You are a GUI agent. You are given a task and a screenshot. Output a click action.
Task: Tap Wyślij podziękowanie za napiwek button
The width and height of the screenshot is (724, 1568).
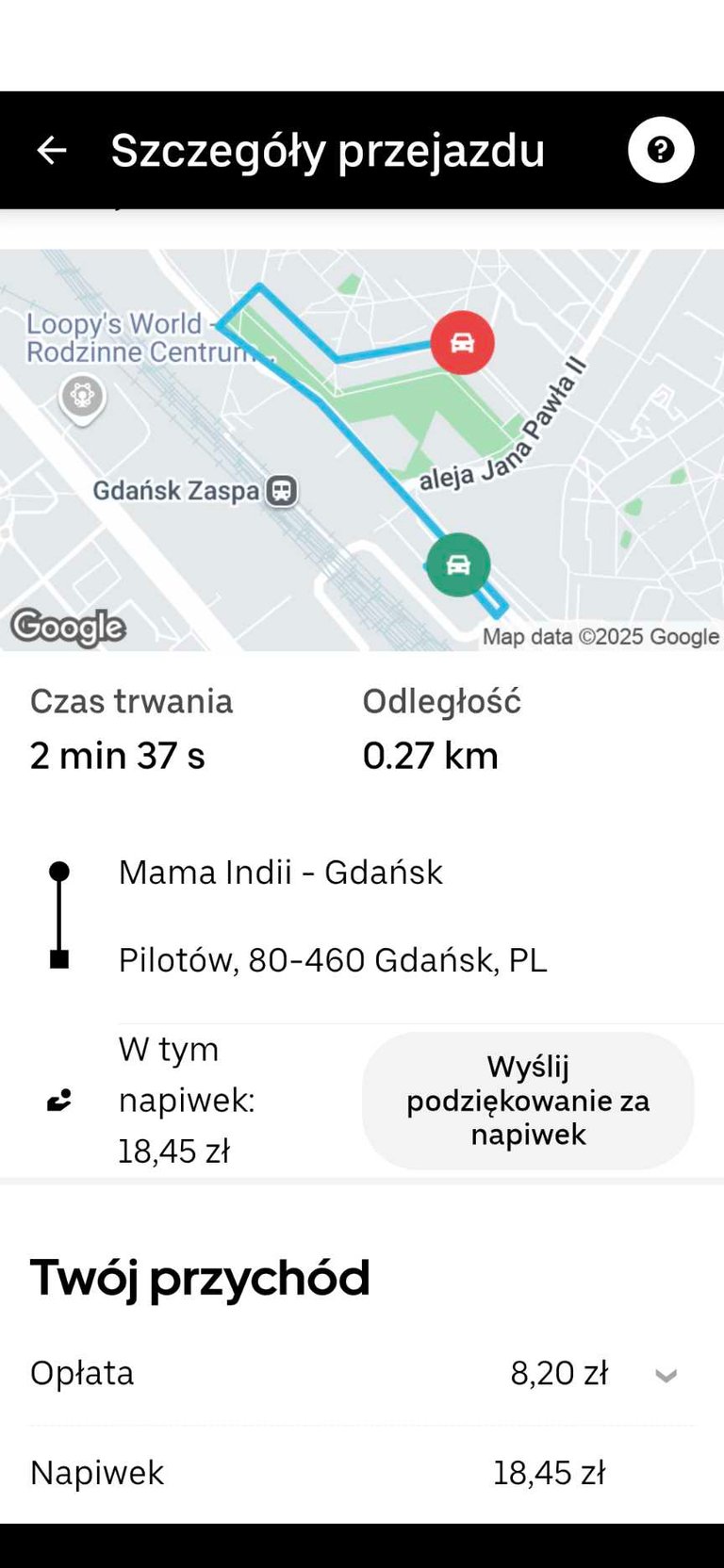click(x=528, y=1101)
